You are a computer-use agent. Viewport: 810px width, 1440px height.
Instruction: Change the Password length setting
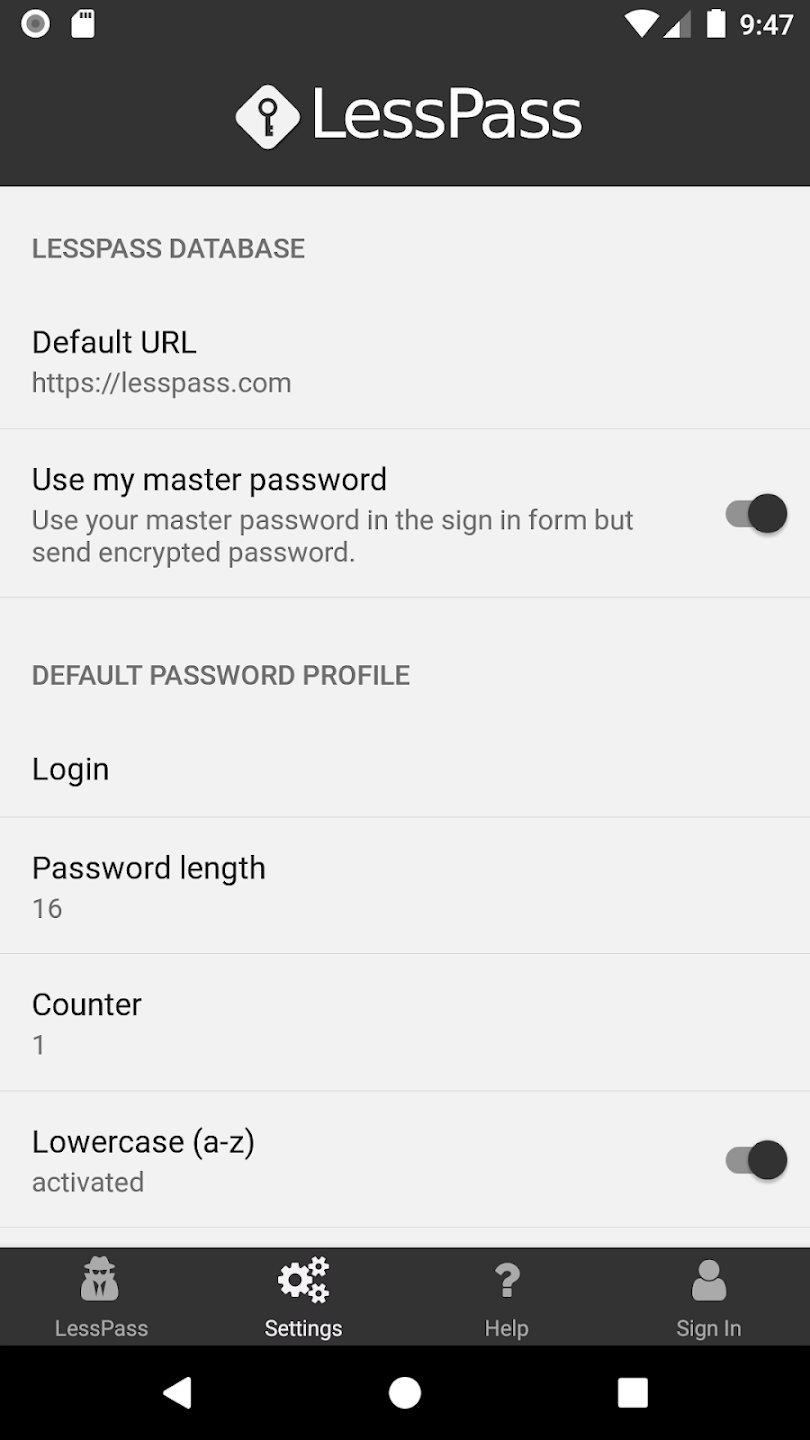click(405, 886)
